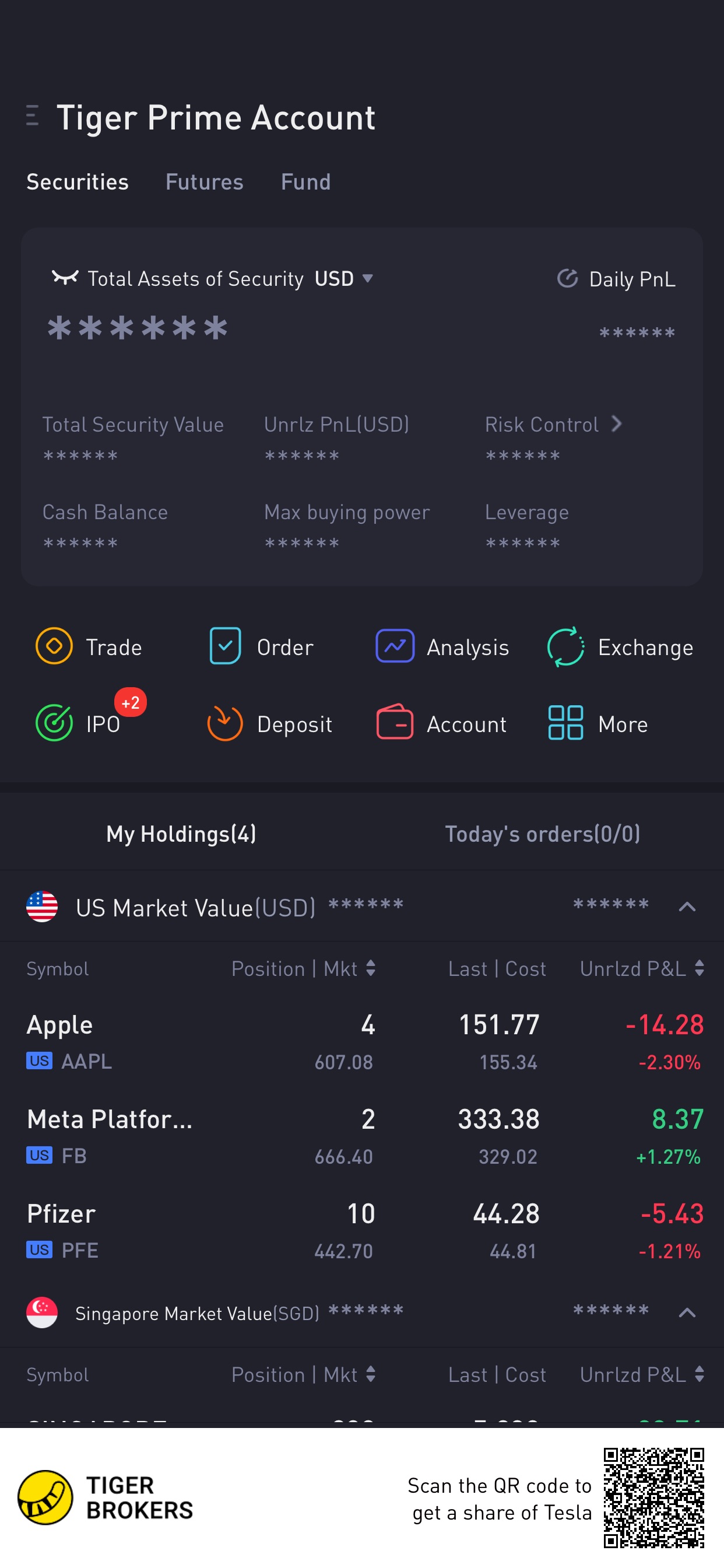Open Risk Control details
Screen dimensions: 724x1568
click(x=553, y=424)
